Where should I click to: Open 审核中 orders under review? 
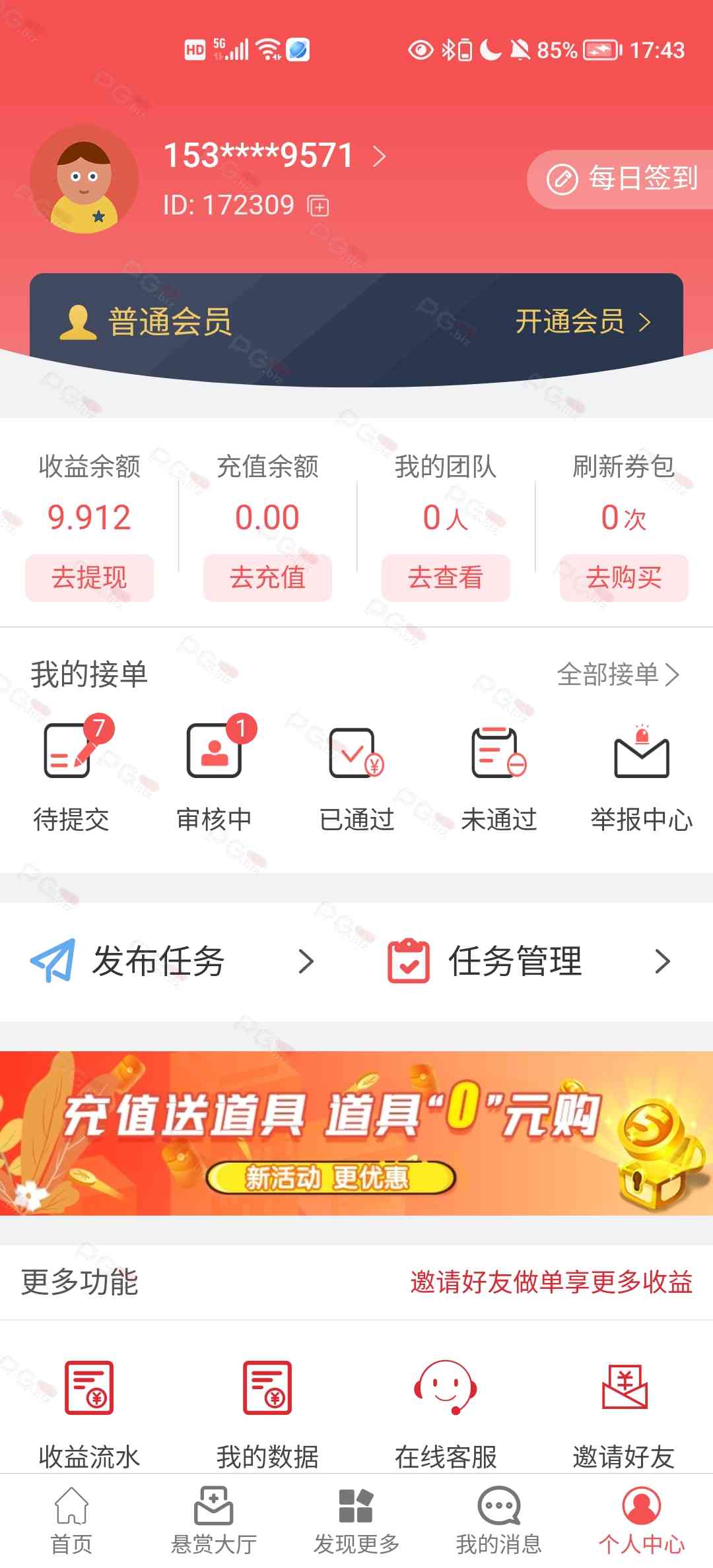point(214,773)
